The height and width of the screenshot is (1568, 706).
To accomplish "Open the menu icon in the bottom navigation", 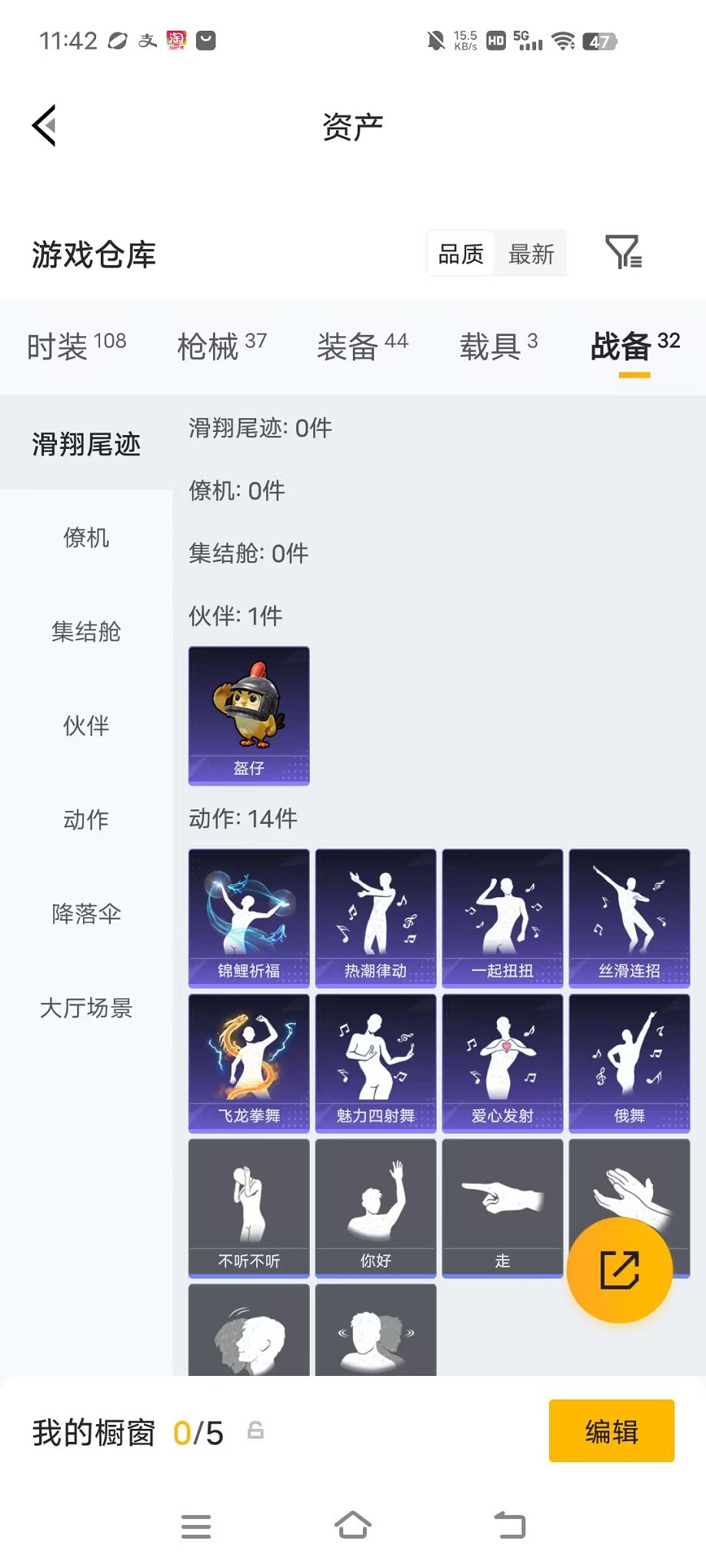I will [x=196, y=1526].
